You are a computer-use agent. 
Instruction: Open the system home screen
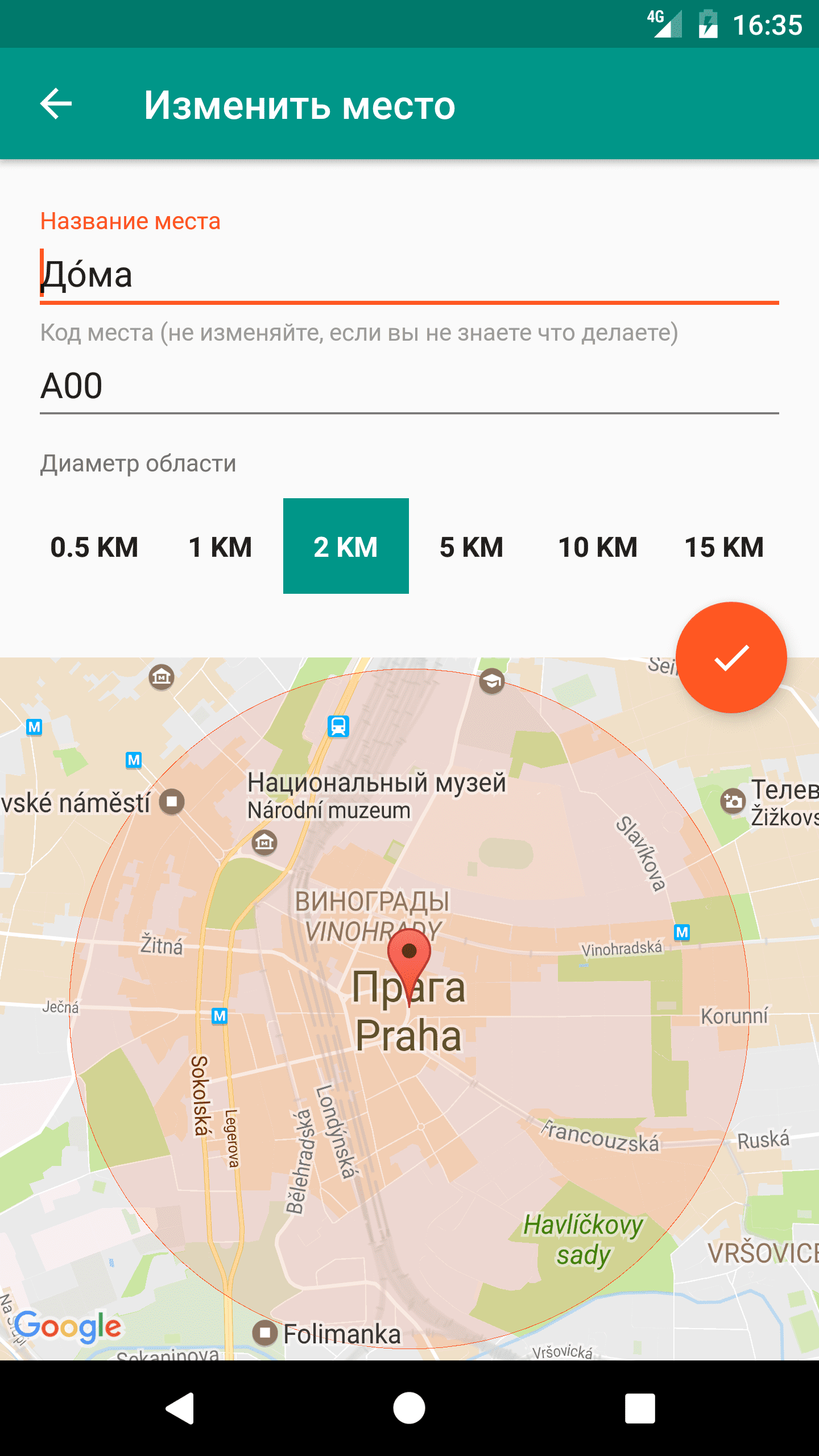tap(409, 1408)
